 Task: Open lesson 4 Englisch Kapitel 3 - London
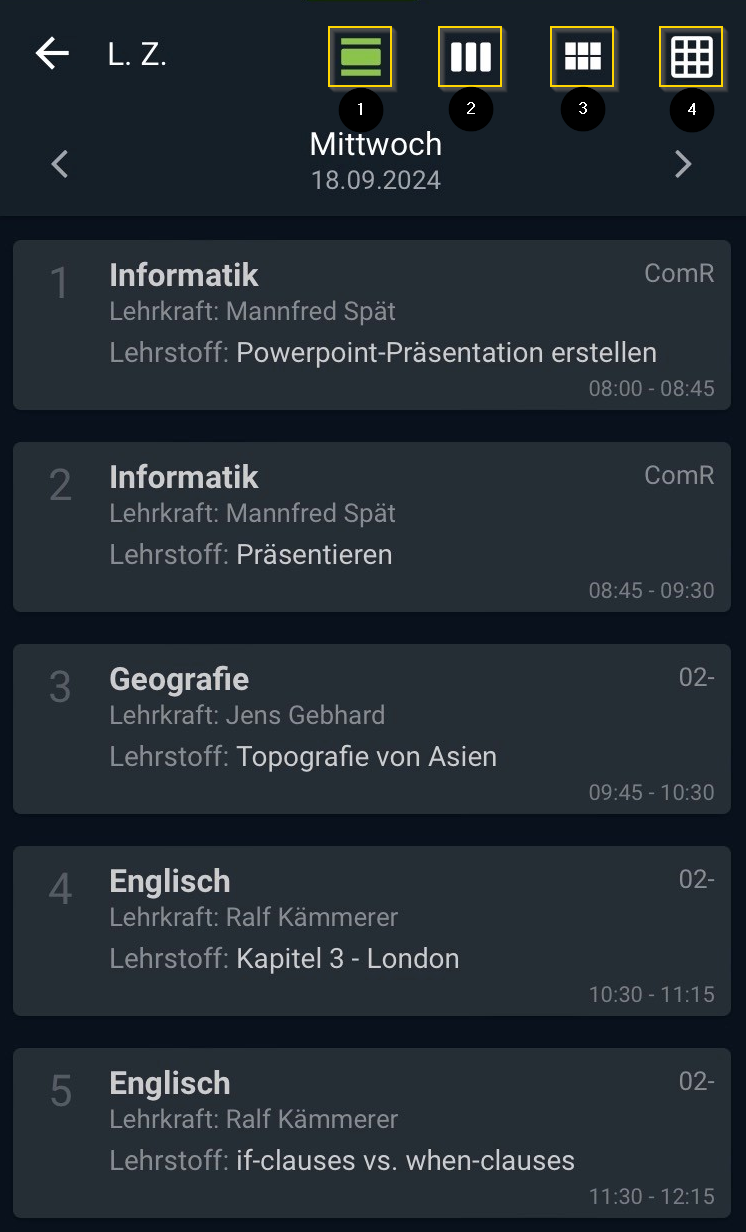click(372, 931)
